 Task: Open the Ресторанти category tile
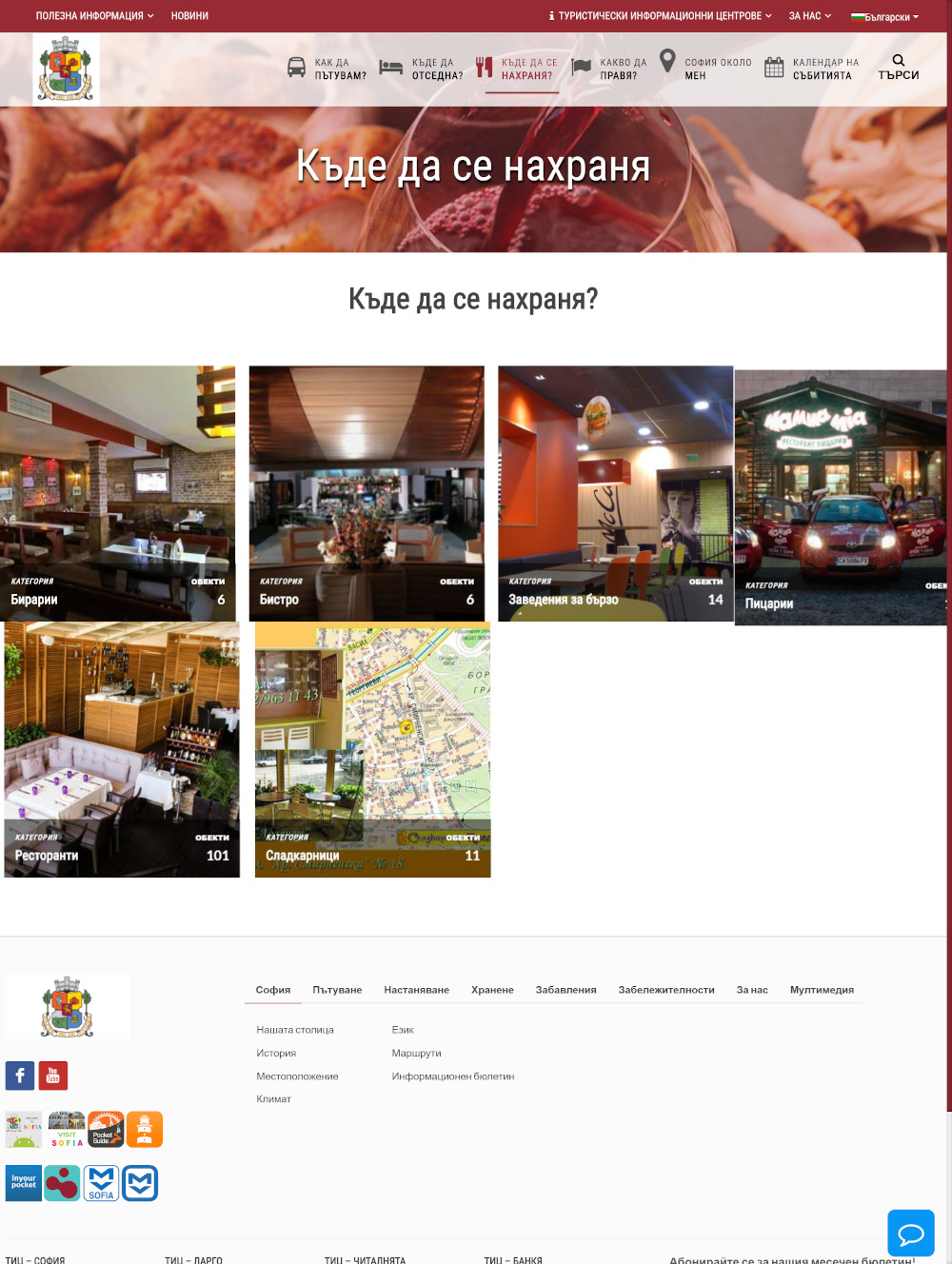(122, 749)
